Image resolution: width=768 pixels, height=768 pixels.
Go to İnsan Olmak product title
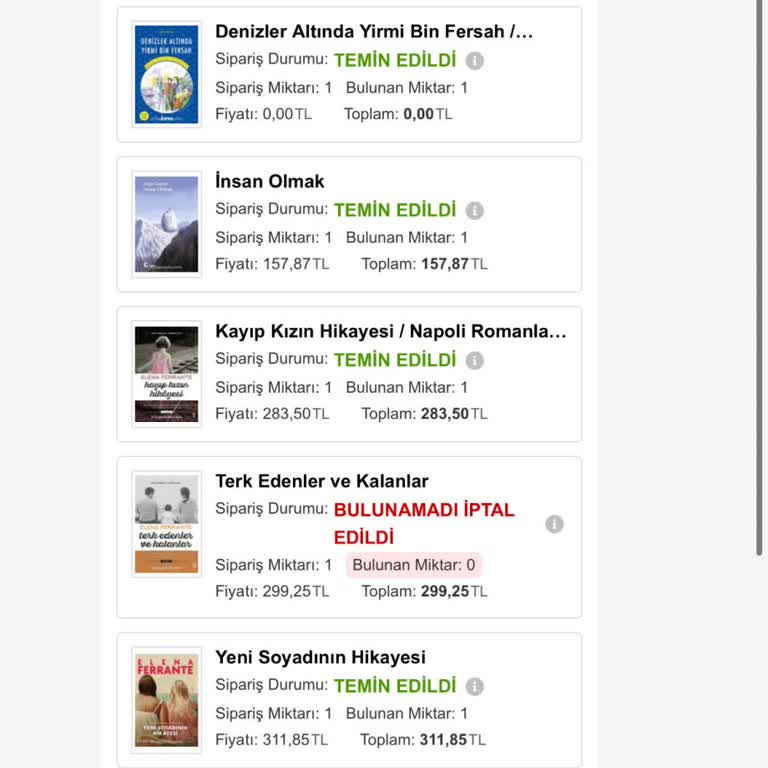[270, 181]
